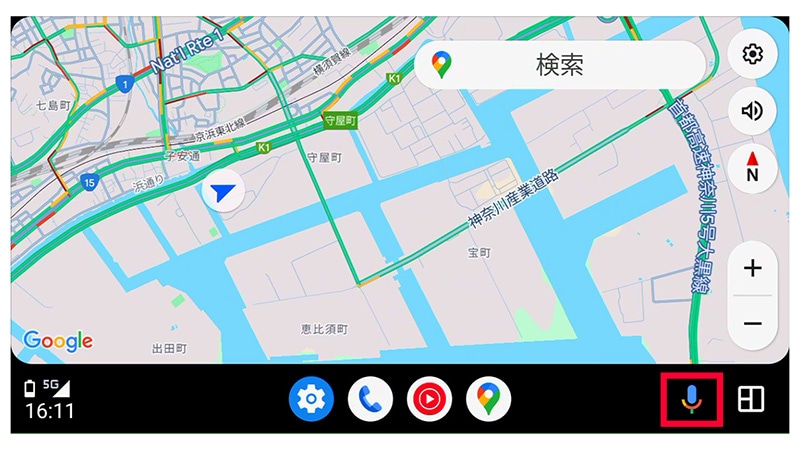
Task: Open YouTube Music app
Action: (x=429, y=399)
